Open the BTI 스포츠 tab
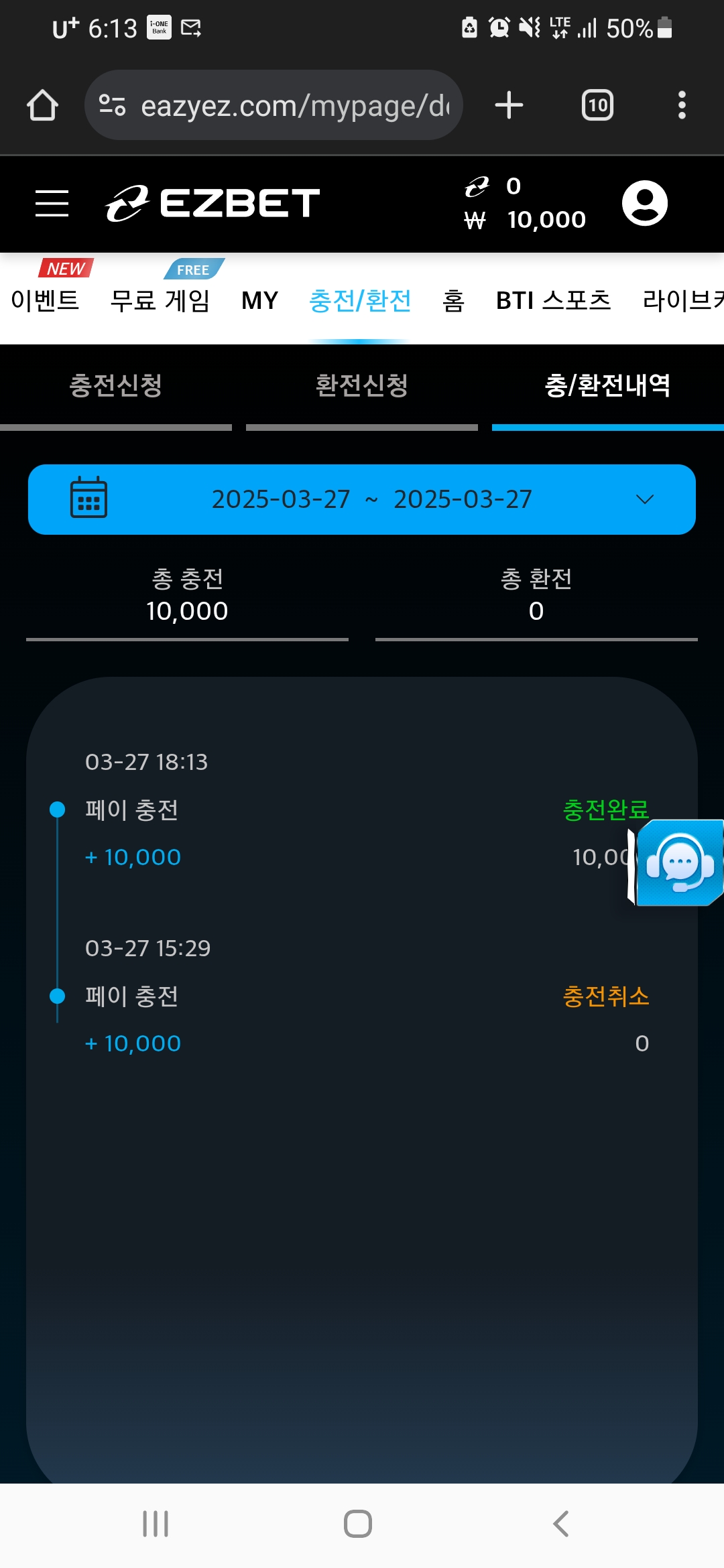 point(553,300)
